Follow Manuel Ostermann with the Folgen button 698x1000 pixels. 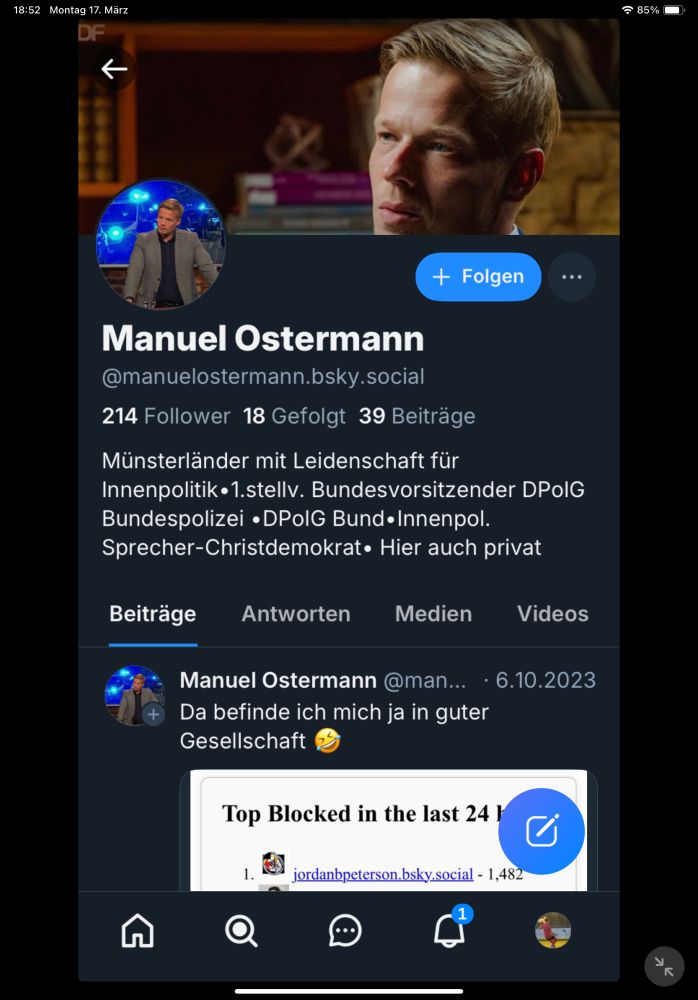(478, 277)
